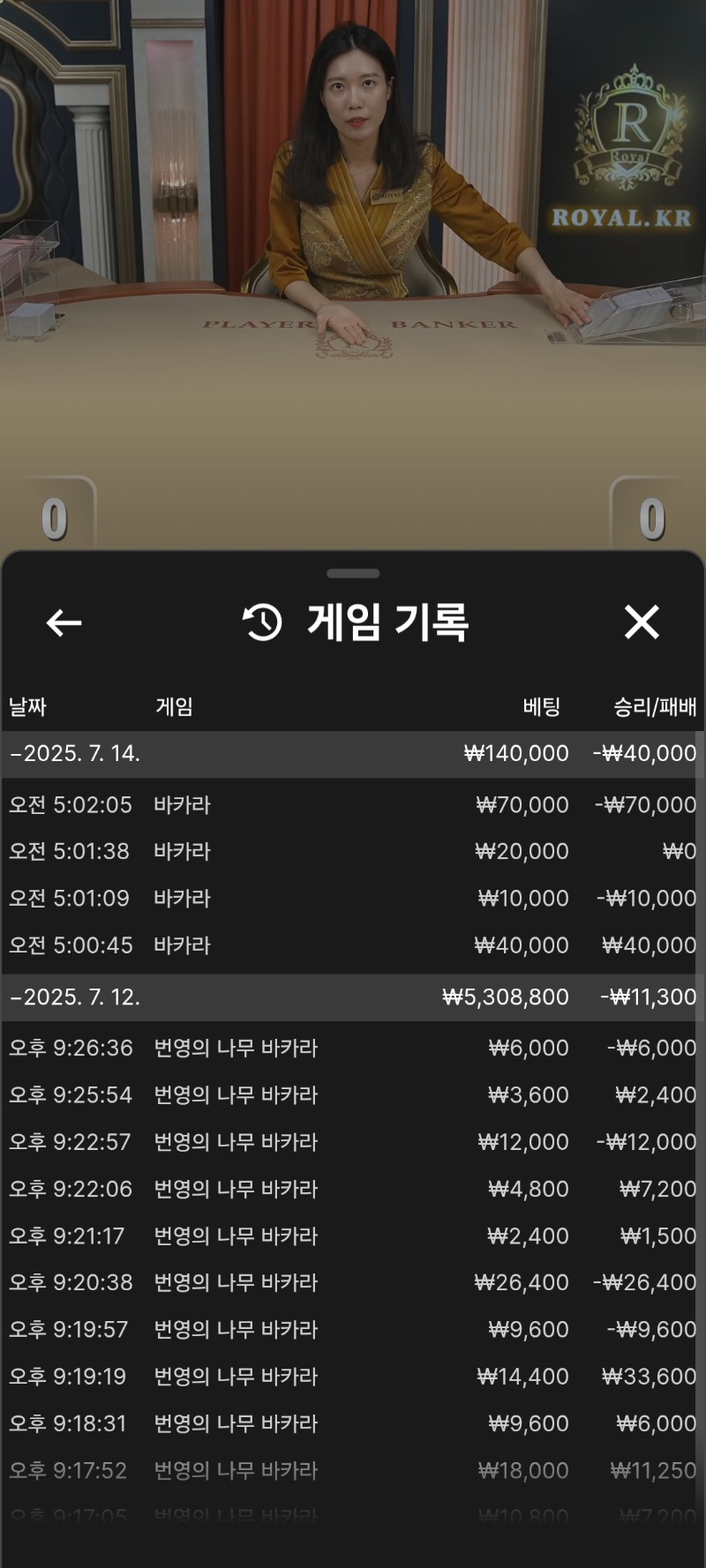This screenshot has width=706, height=1568.
Task: Close the game history panel
Action: (642, 622)
